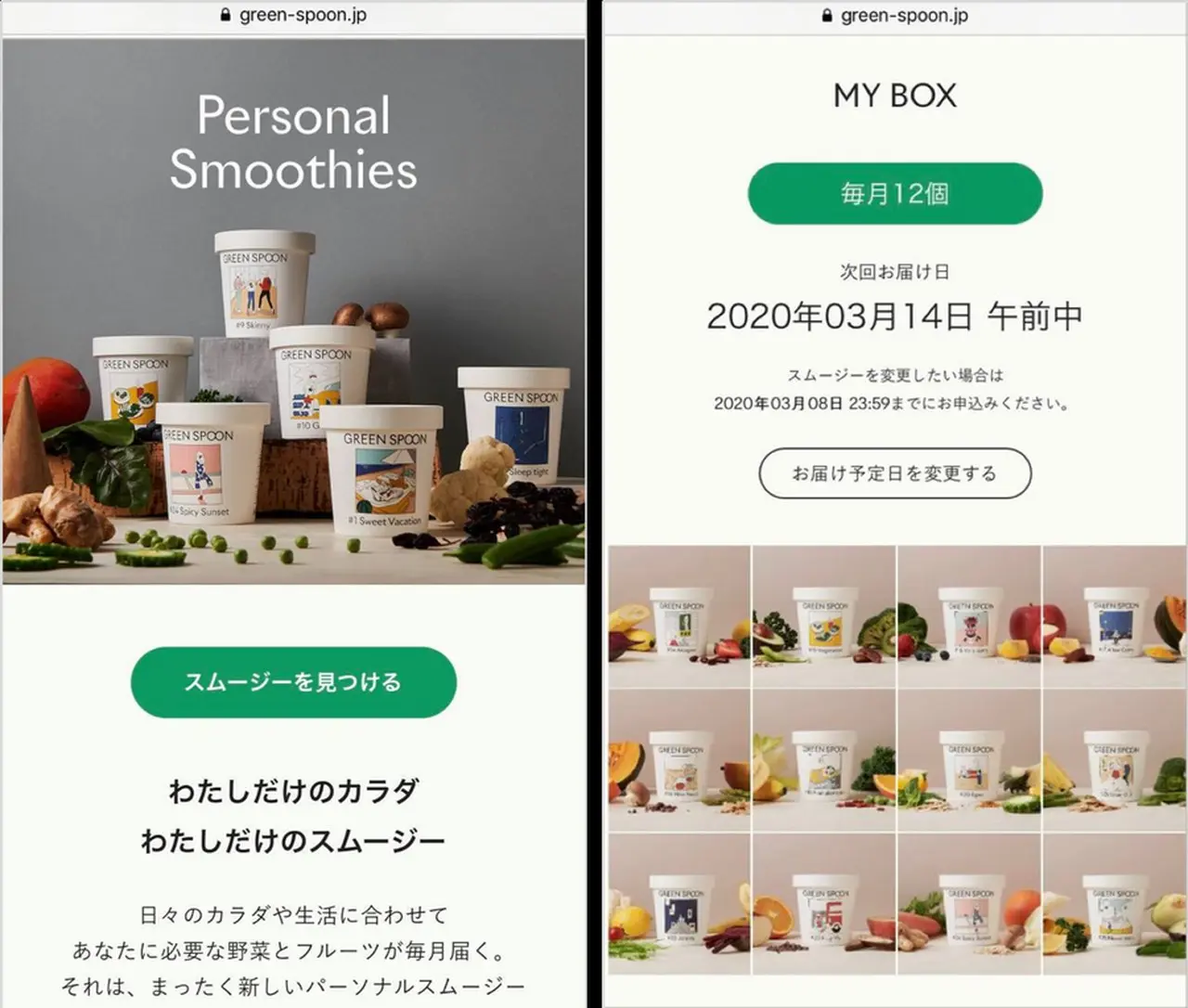1188x1008 pixels.
Task: Open the smoothie tile with the yellow label cup
Action: [824, 617]
